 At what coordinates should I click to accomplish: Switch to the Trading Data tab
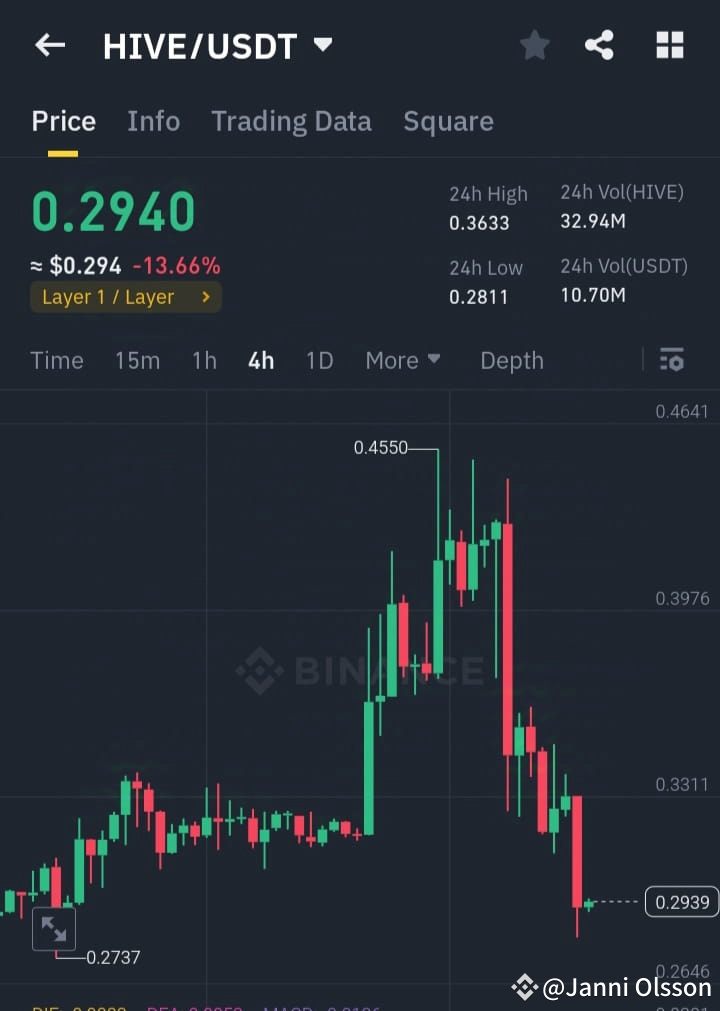[291, 120]
